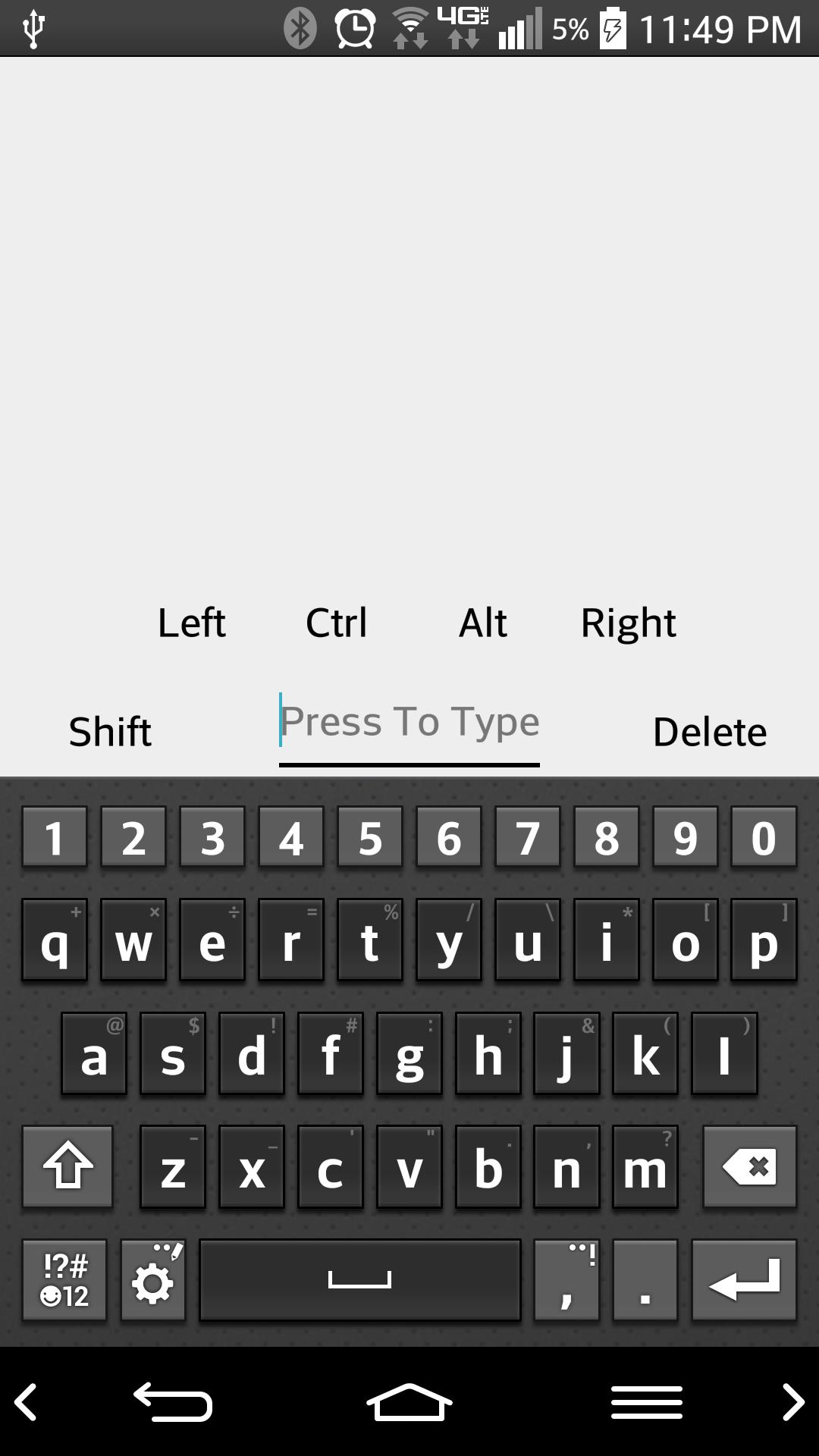Image resolution: width=819 pixels, height=1456 pixels.
Task: Tap the Shift button beside the text field
Action: click(110, 732)
